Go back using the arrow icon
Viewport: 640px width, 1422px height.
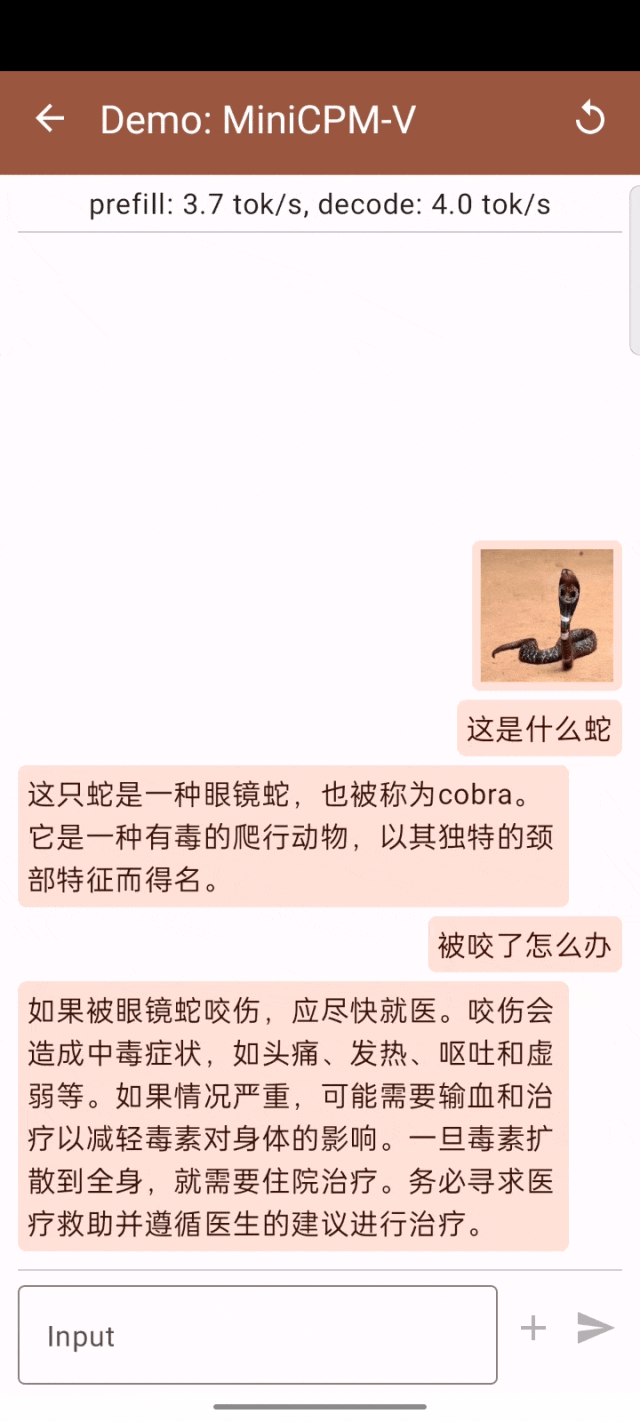pyautogui.click(x=50, y=119)
